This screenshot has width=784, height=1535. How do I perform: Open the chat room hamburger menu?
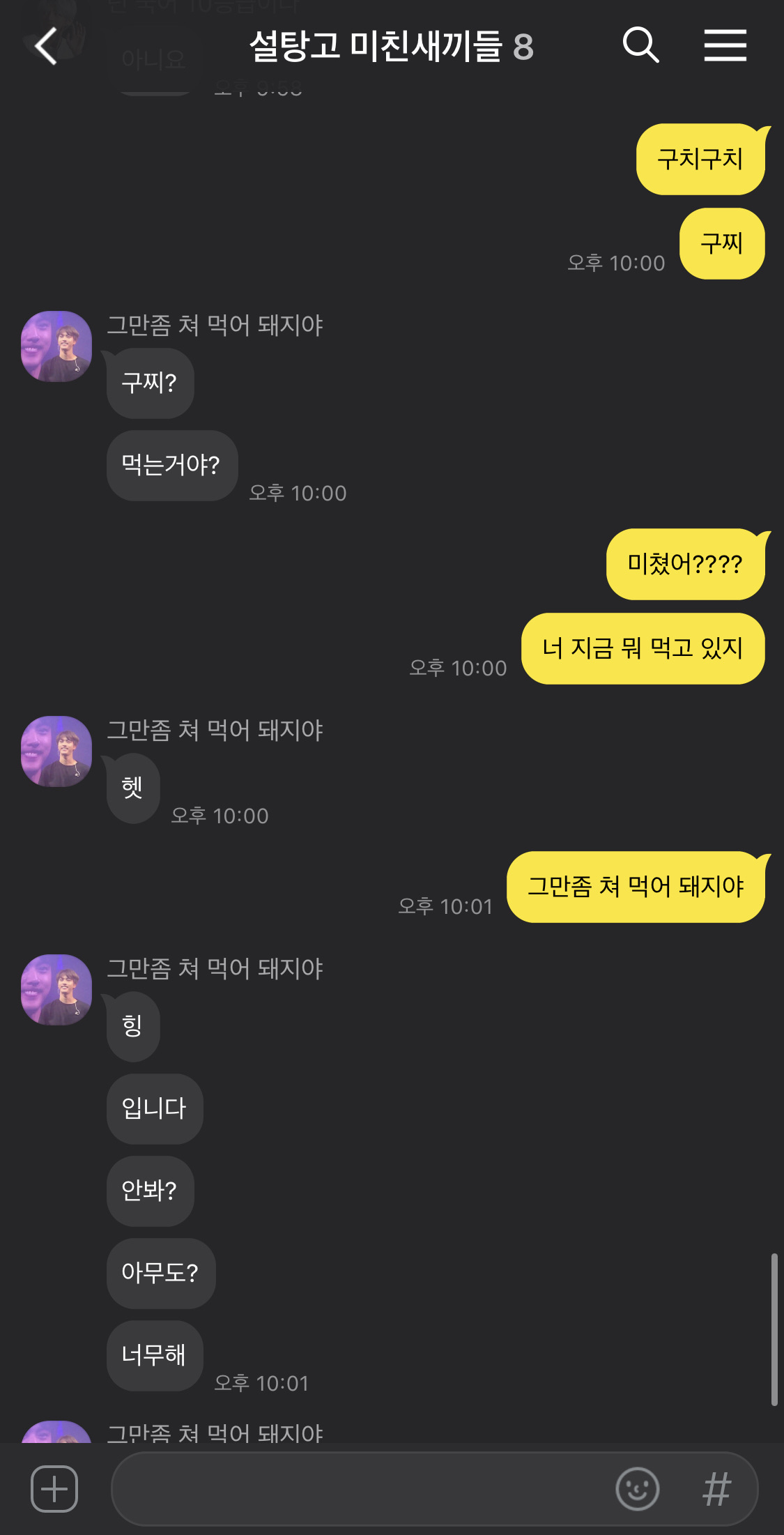pos(725,46)
